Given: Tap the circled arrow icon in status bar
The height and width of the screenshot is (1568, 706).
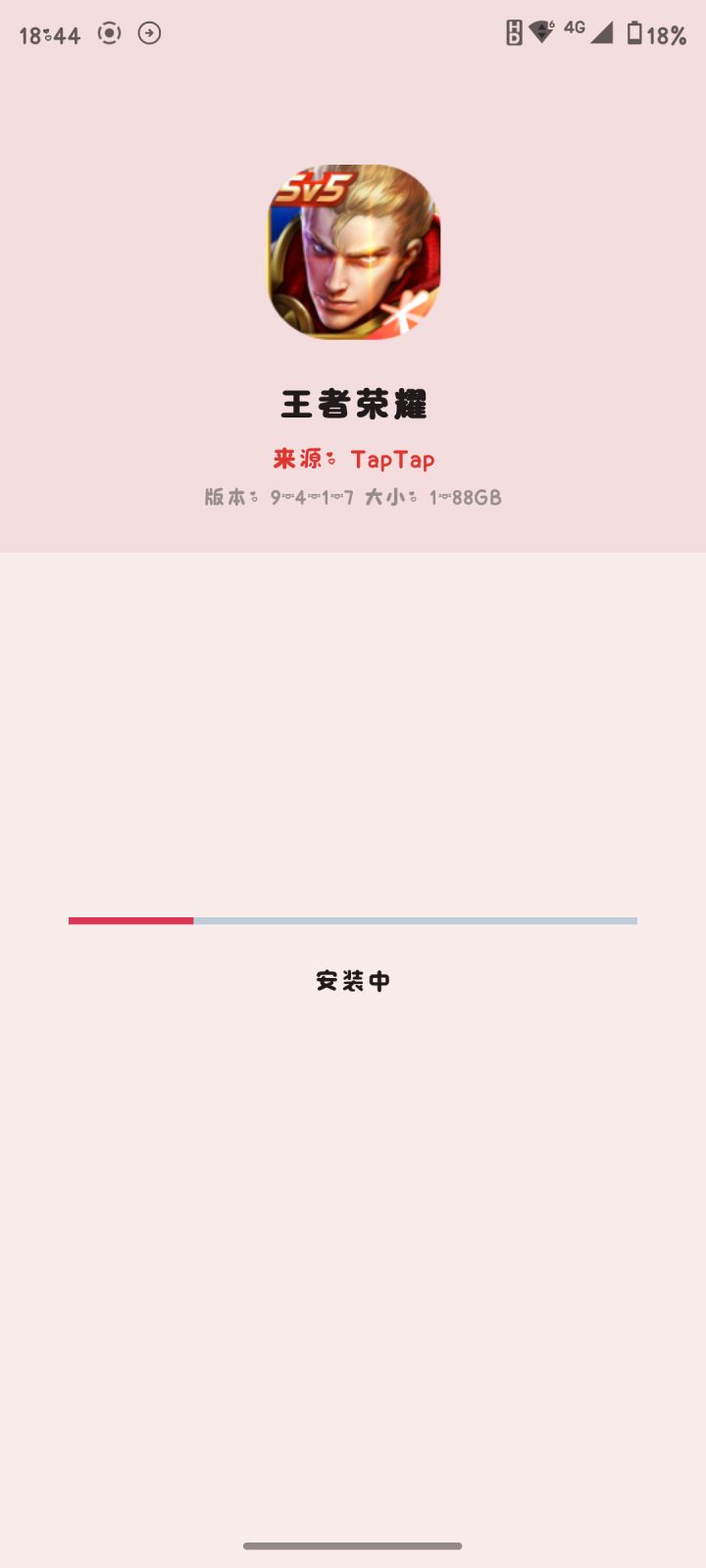Looking at the screenshot, I should [x=149, y=33].
